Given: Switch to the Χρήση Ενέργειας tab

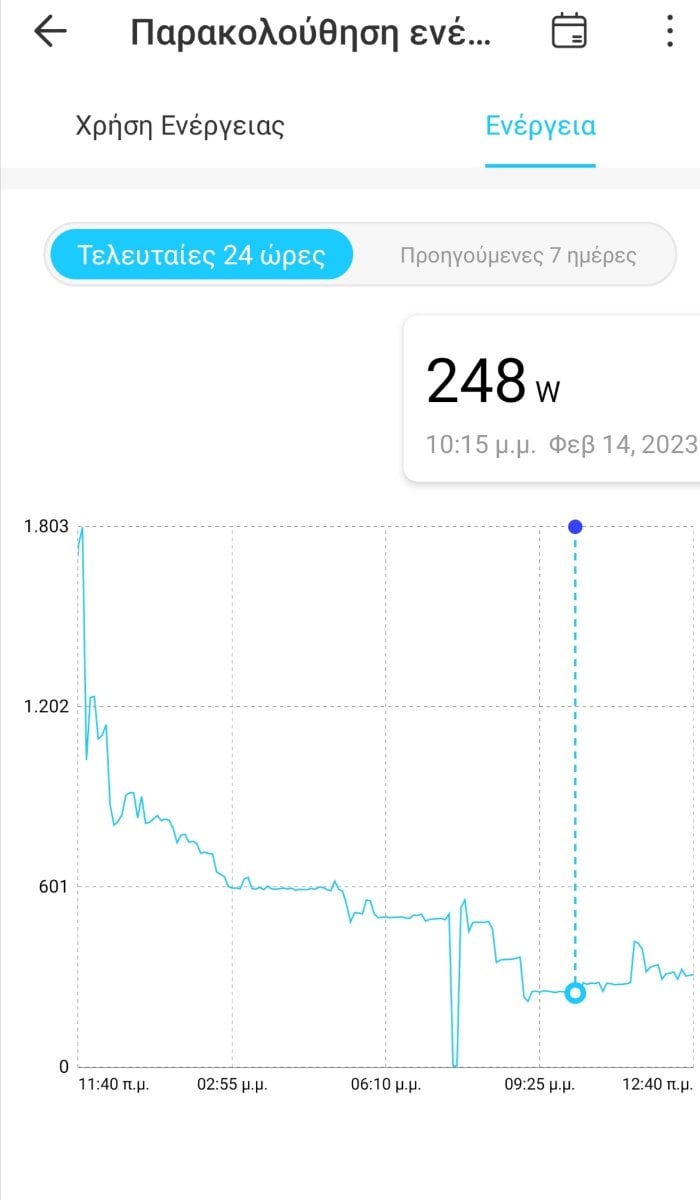Looking at the screenshot, I should click(x=180, y=126).
